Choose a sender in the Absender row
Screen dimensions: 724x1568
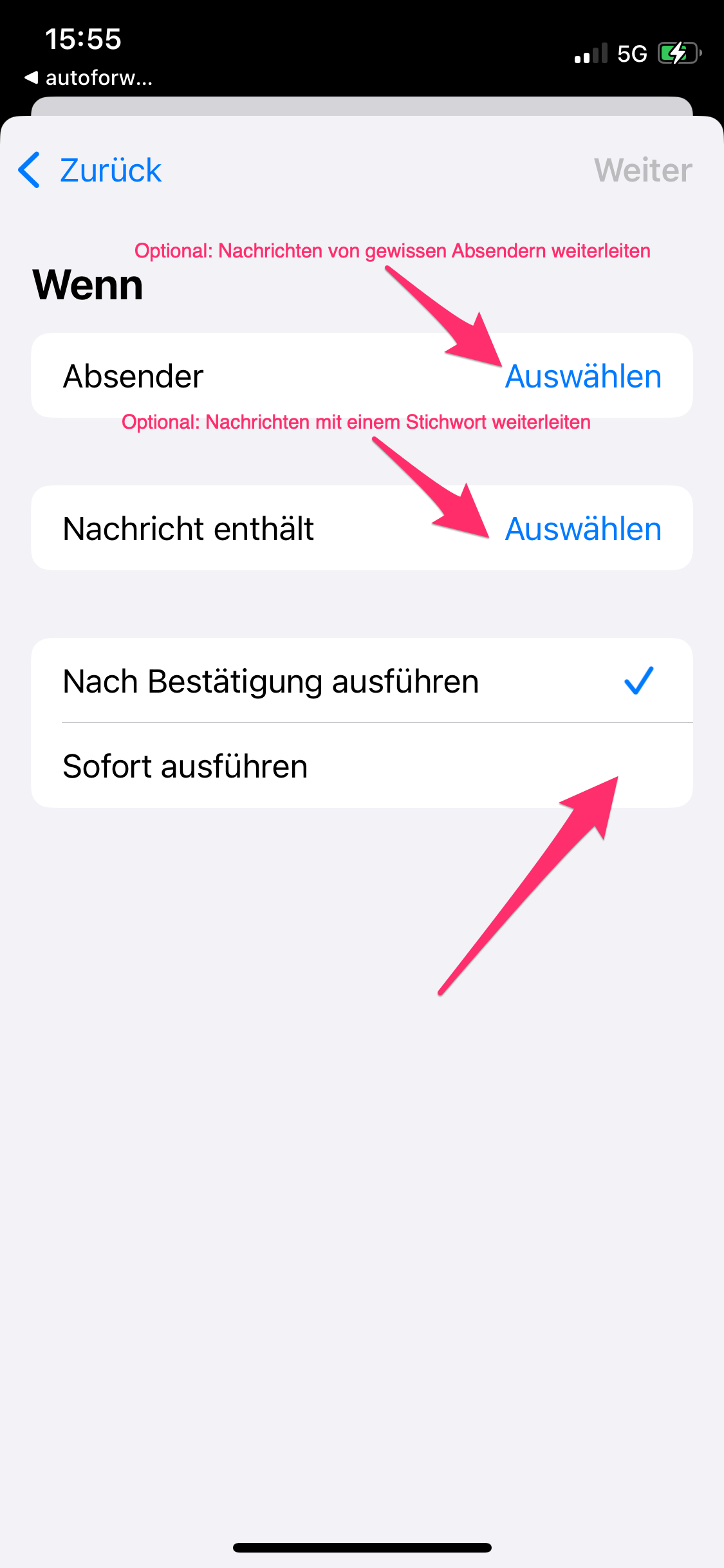tap(582, 377)
